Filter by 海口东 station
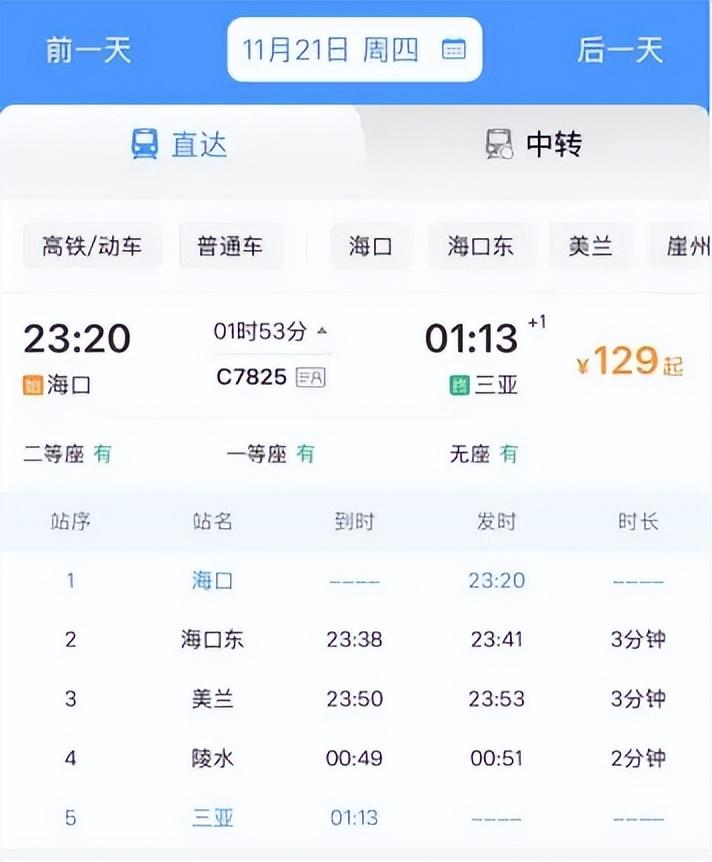 480,246
